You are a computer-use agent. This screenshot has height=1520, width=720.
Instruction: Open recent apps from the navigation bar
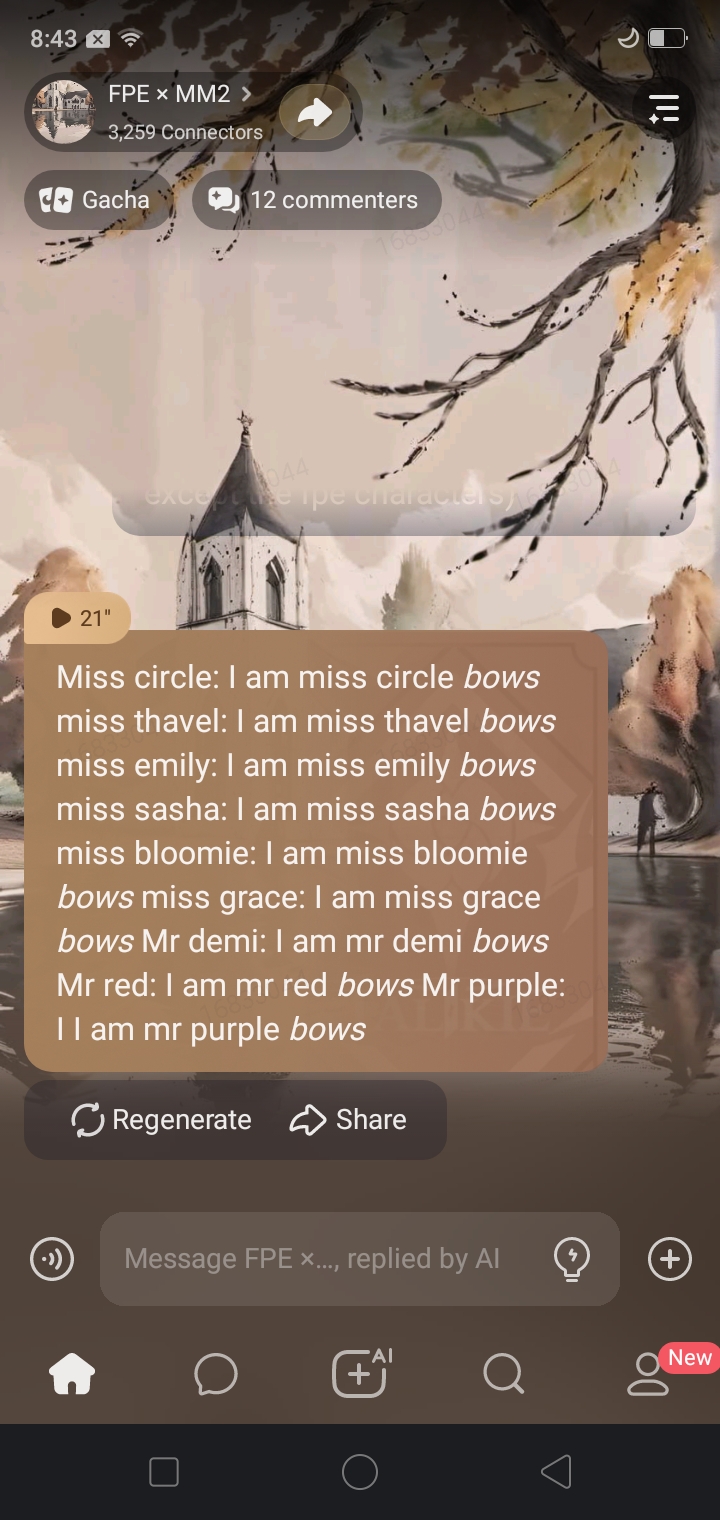click(x=164, y=1472)
